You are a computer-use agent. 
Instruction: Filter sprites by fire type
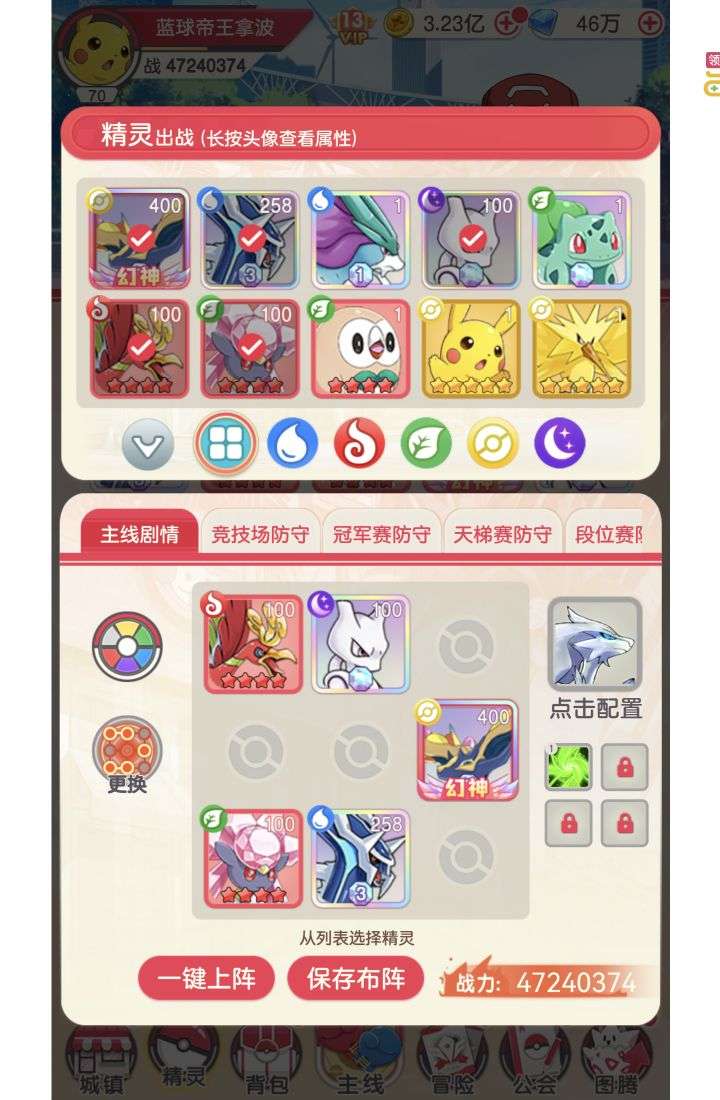359,443
